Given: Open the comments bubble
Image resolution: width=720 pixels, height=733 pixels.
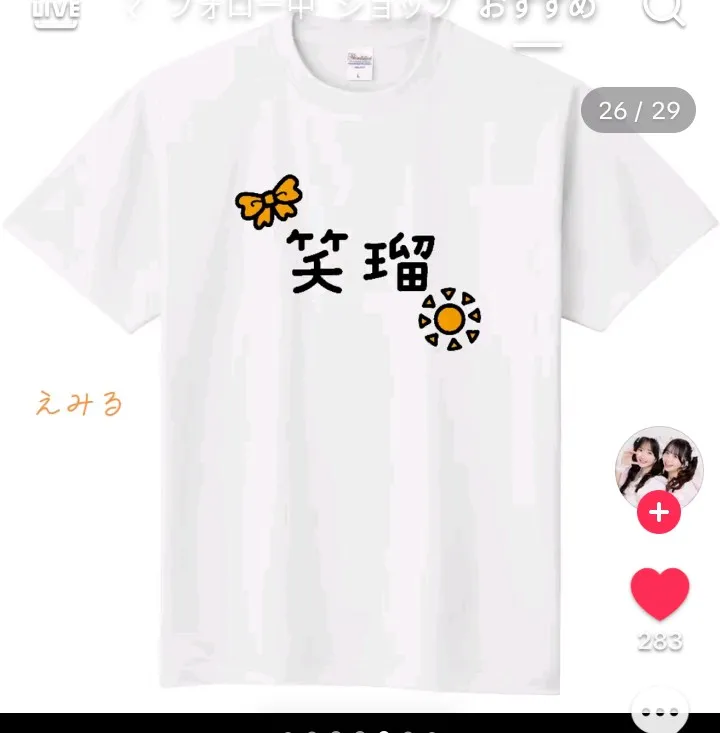Looking at the screenshot, I should pyautogui.click(x=660, y=712).
